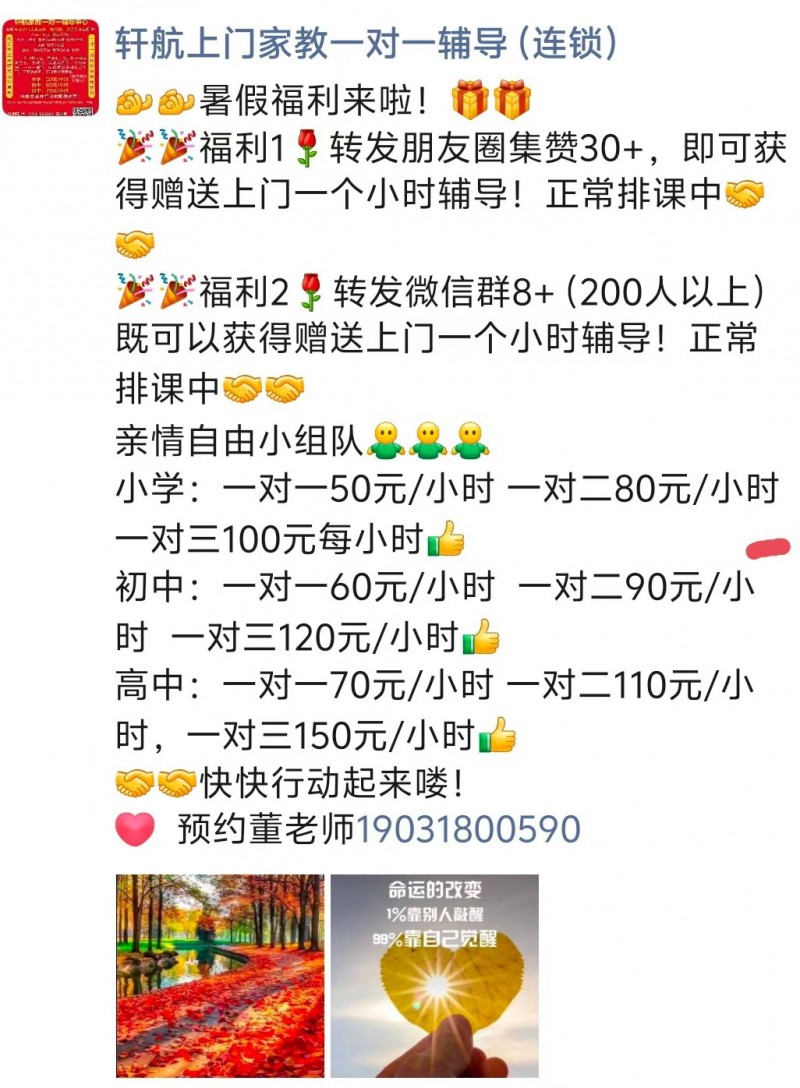Tap phone number 19031800590
The width and height of the screenshot is (800, 1088).
pos(467,829)
